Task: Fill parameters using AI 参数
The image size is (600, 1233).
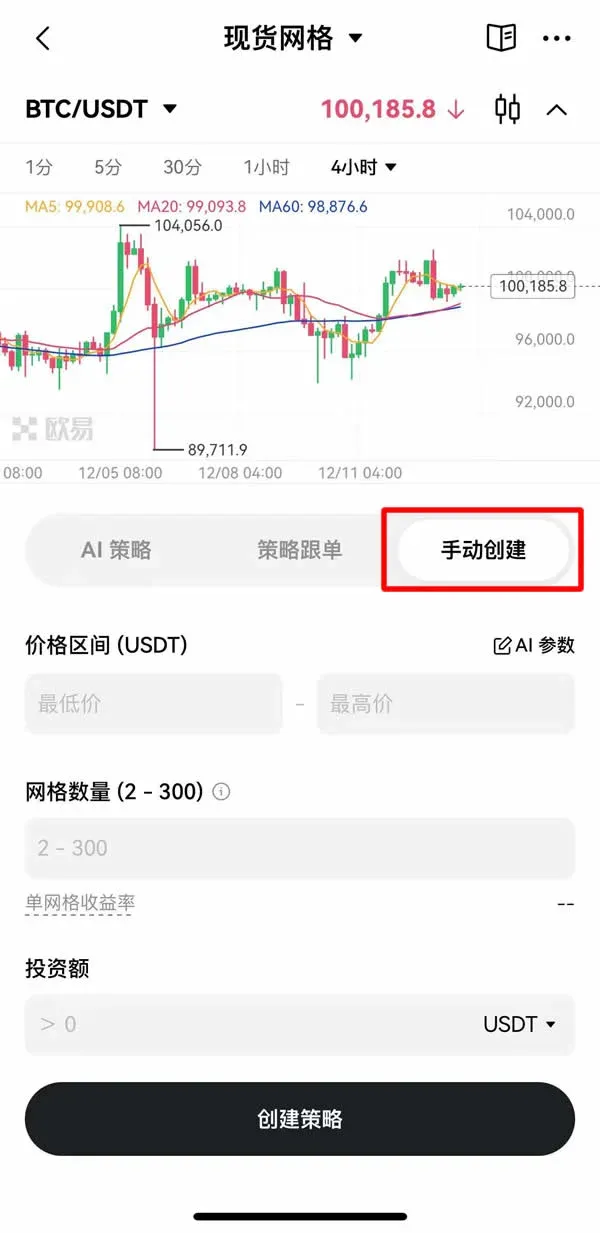Action: tap(534, 645)
